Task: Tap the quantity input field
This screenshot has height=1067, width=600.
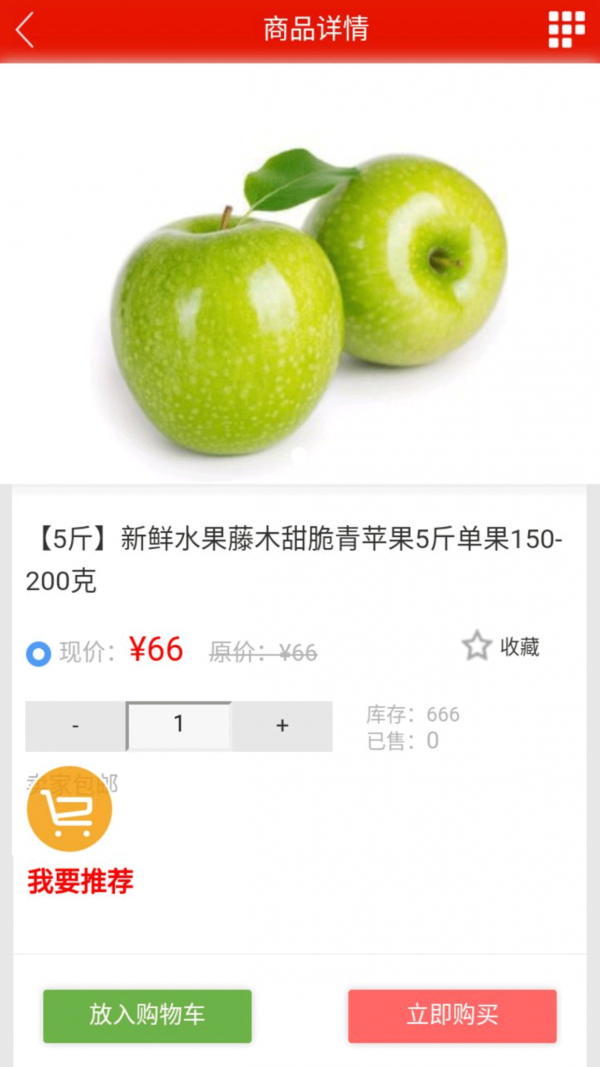Action: pyautogui.click(x=179, y=726)
